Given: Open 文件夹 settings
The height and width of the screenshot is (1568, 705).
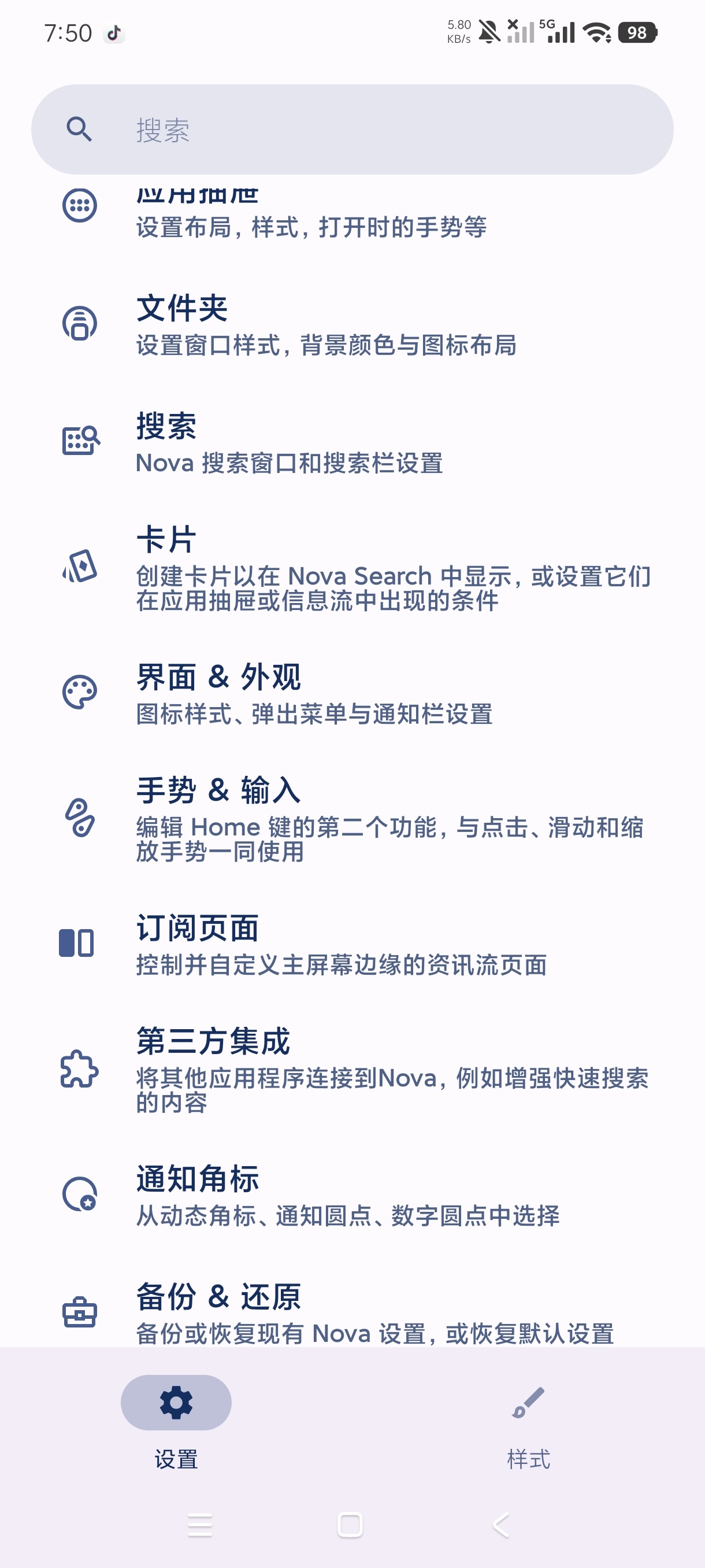Looking at the screenshot, I should 352,323.
